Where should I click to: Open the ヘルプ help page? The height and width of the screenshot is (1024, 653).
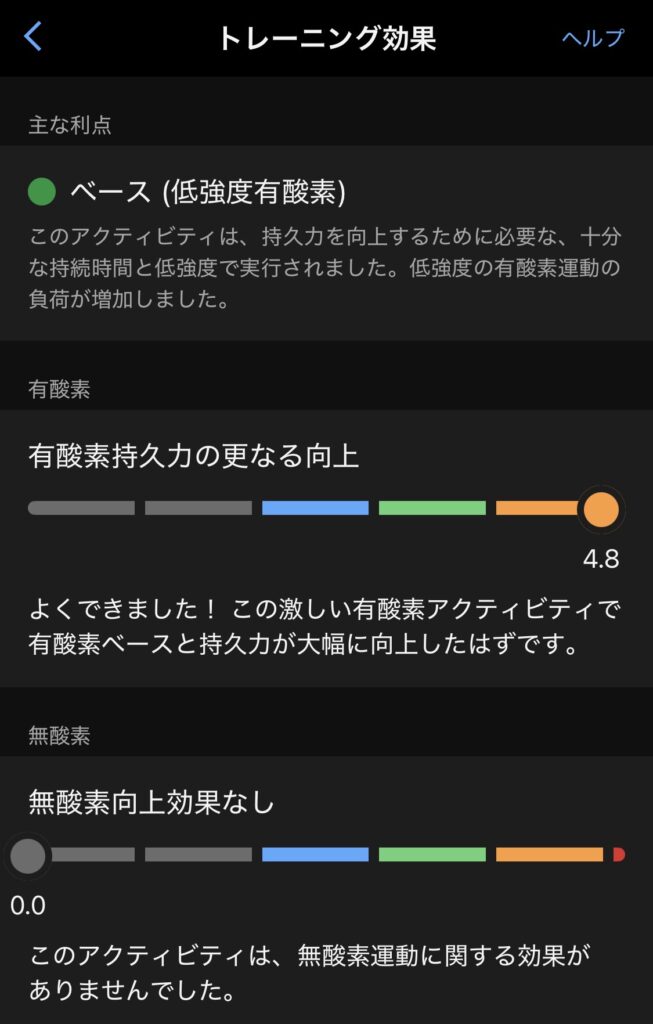(x=592, y=38)
